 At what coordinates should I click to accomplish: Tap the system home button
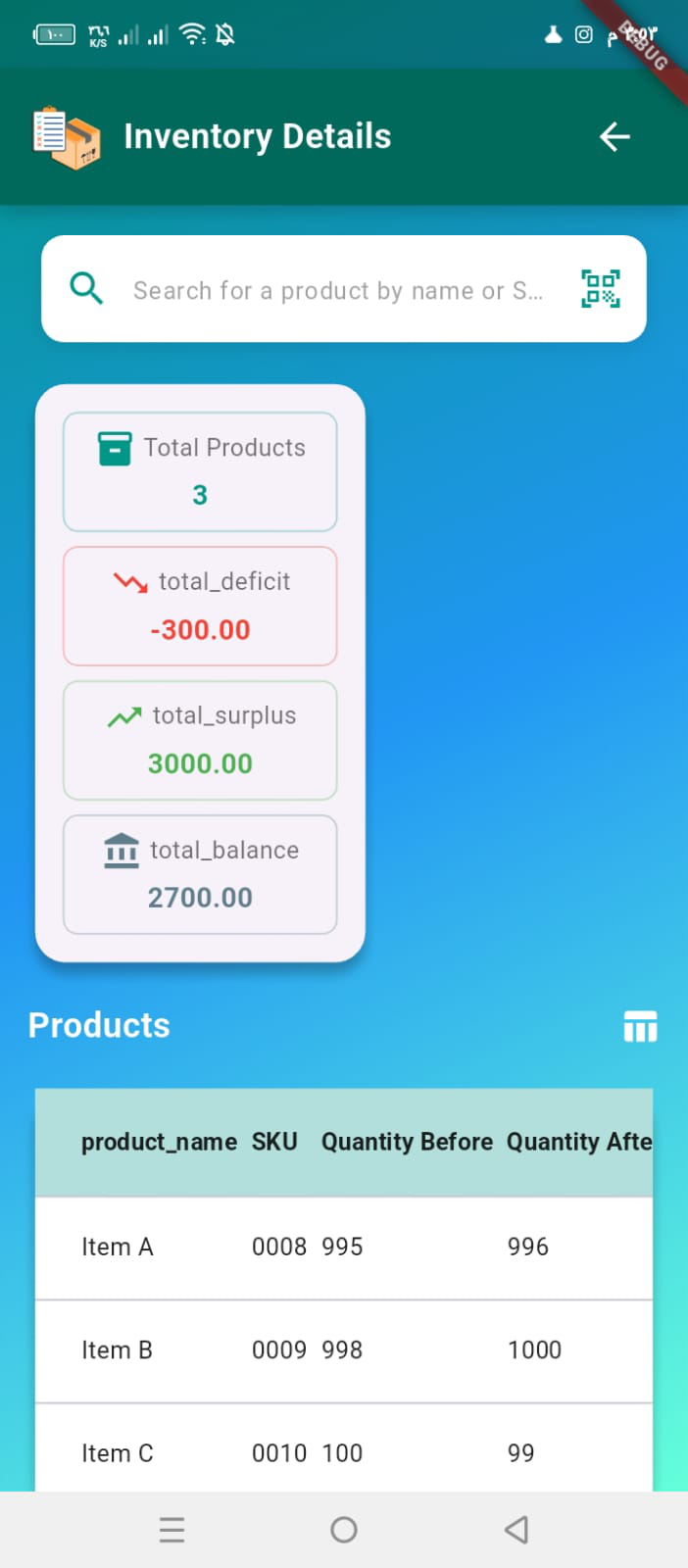[344, 1530]
